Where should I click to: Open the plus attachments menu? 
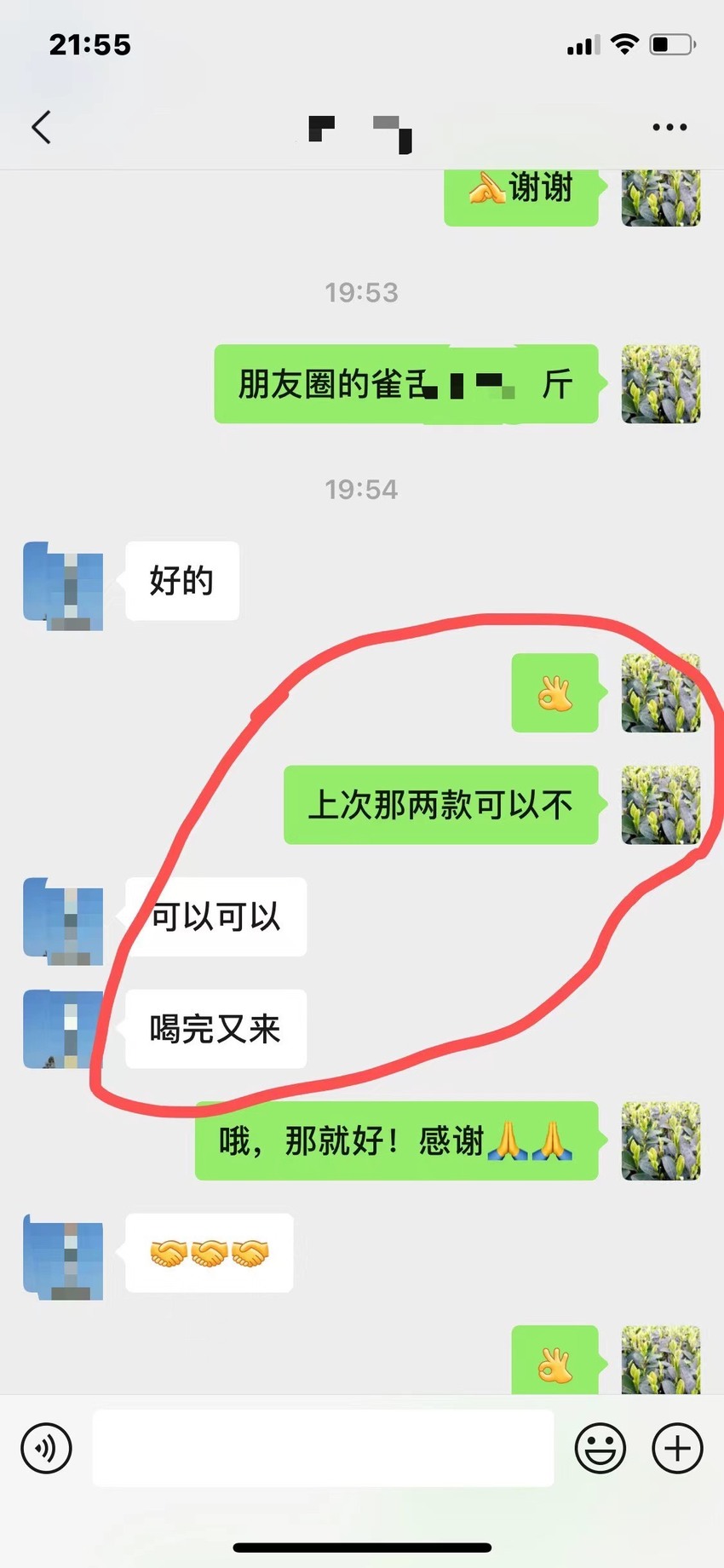pos(677,1448)
